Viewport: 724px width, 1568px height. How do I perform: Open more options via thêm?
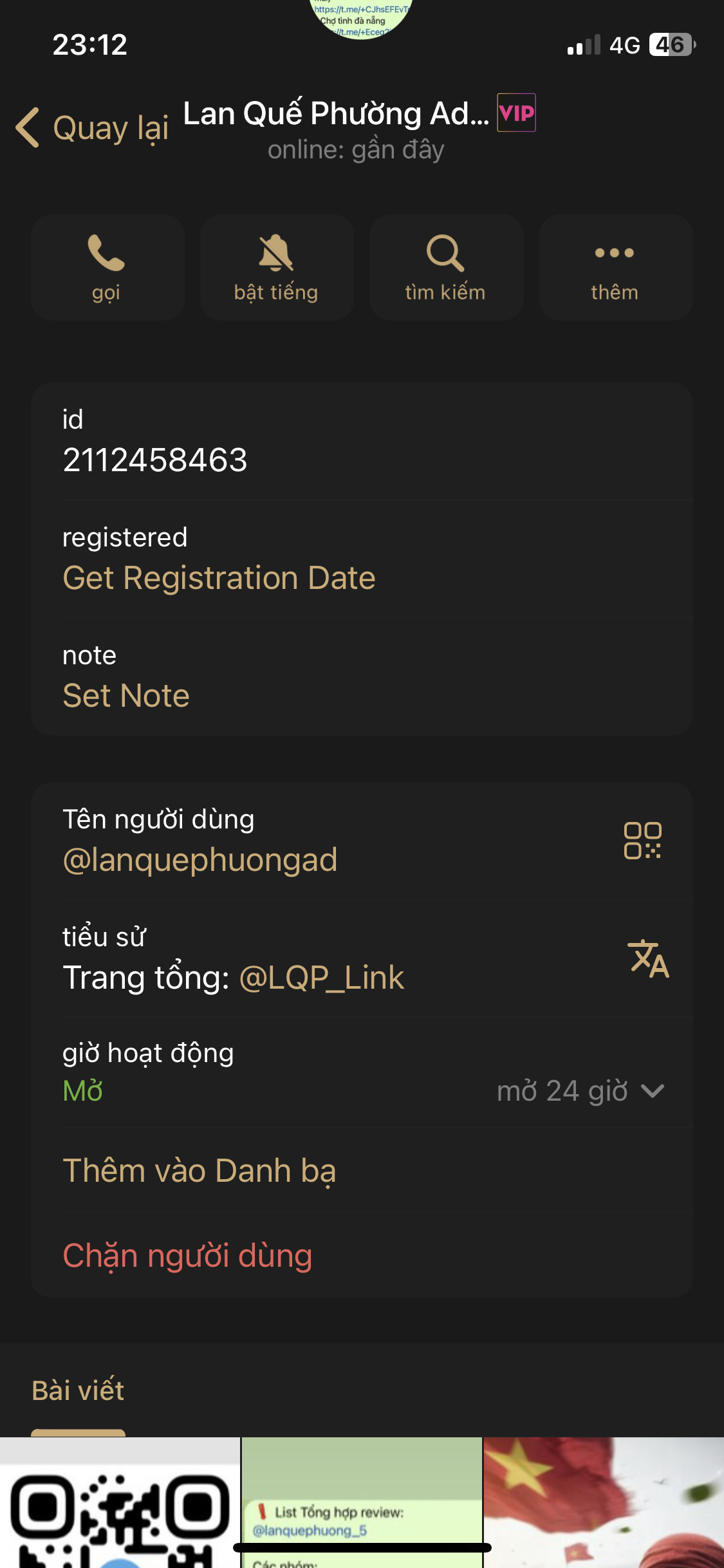coord(615,268)
